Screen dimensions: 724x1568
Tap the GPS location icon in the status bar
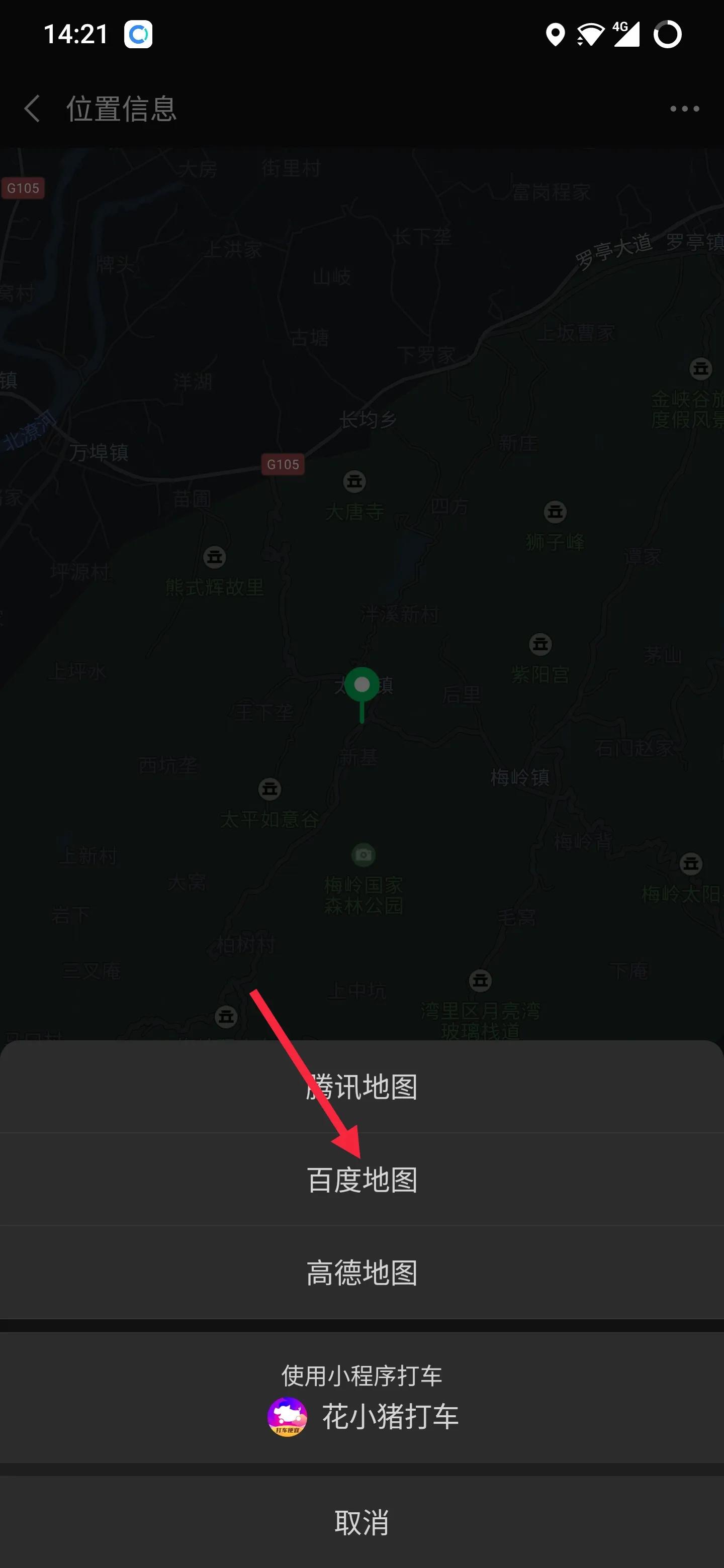[556, 35]
